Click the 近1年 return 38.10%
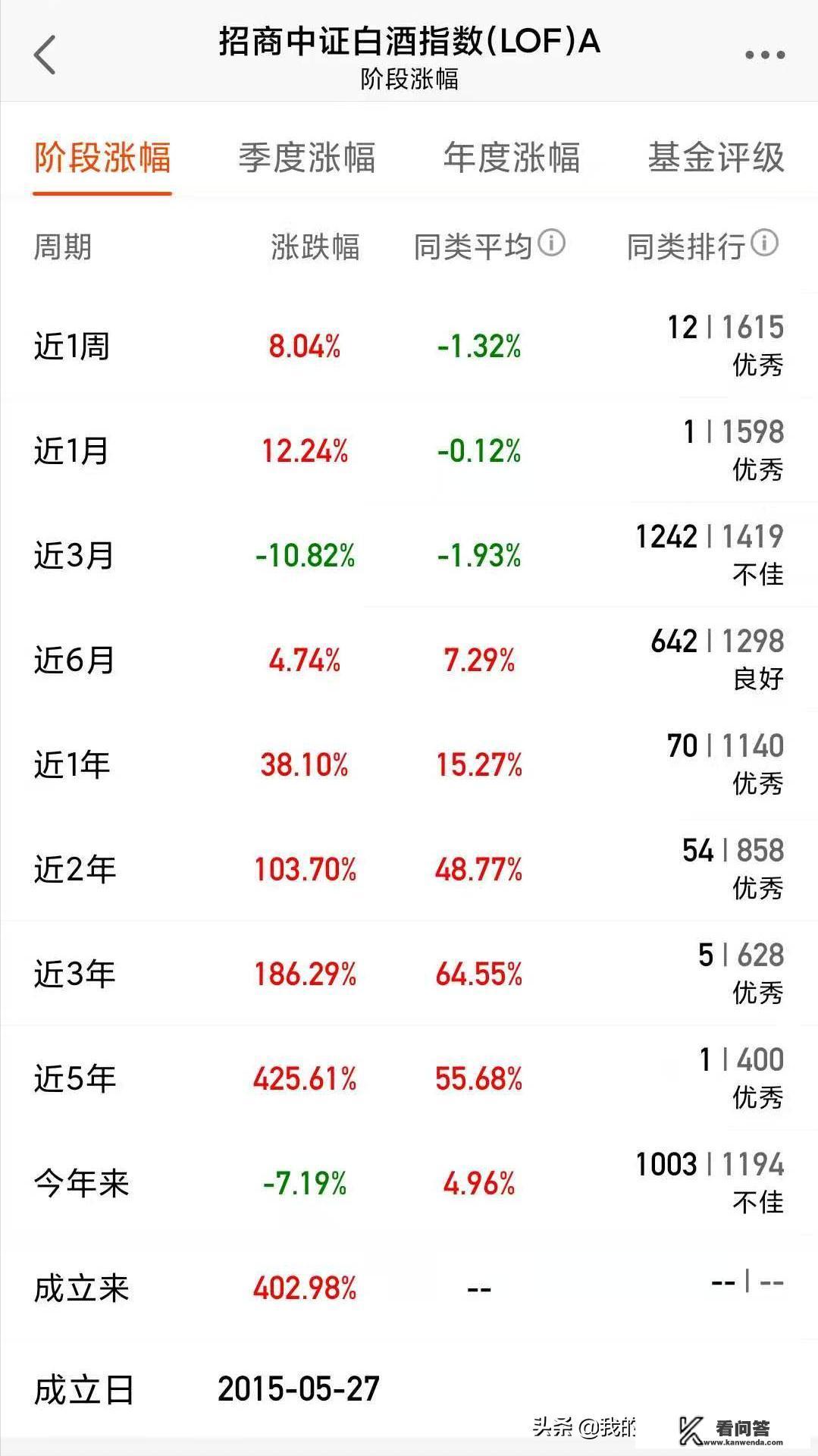 pyautogui.click(x=304, y=766)
